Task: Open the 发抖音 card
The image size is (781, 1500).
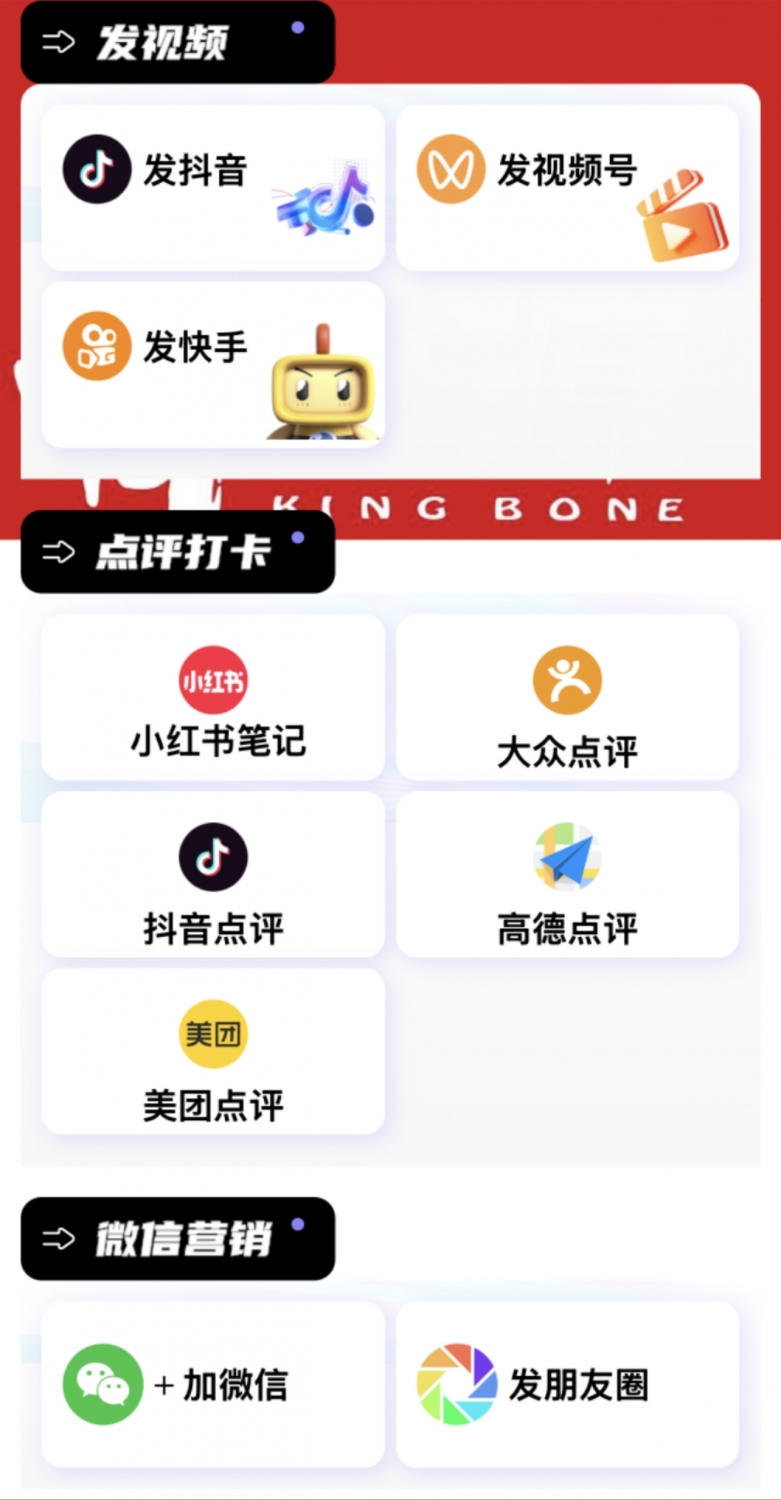Action: (213, 188)
